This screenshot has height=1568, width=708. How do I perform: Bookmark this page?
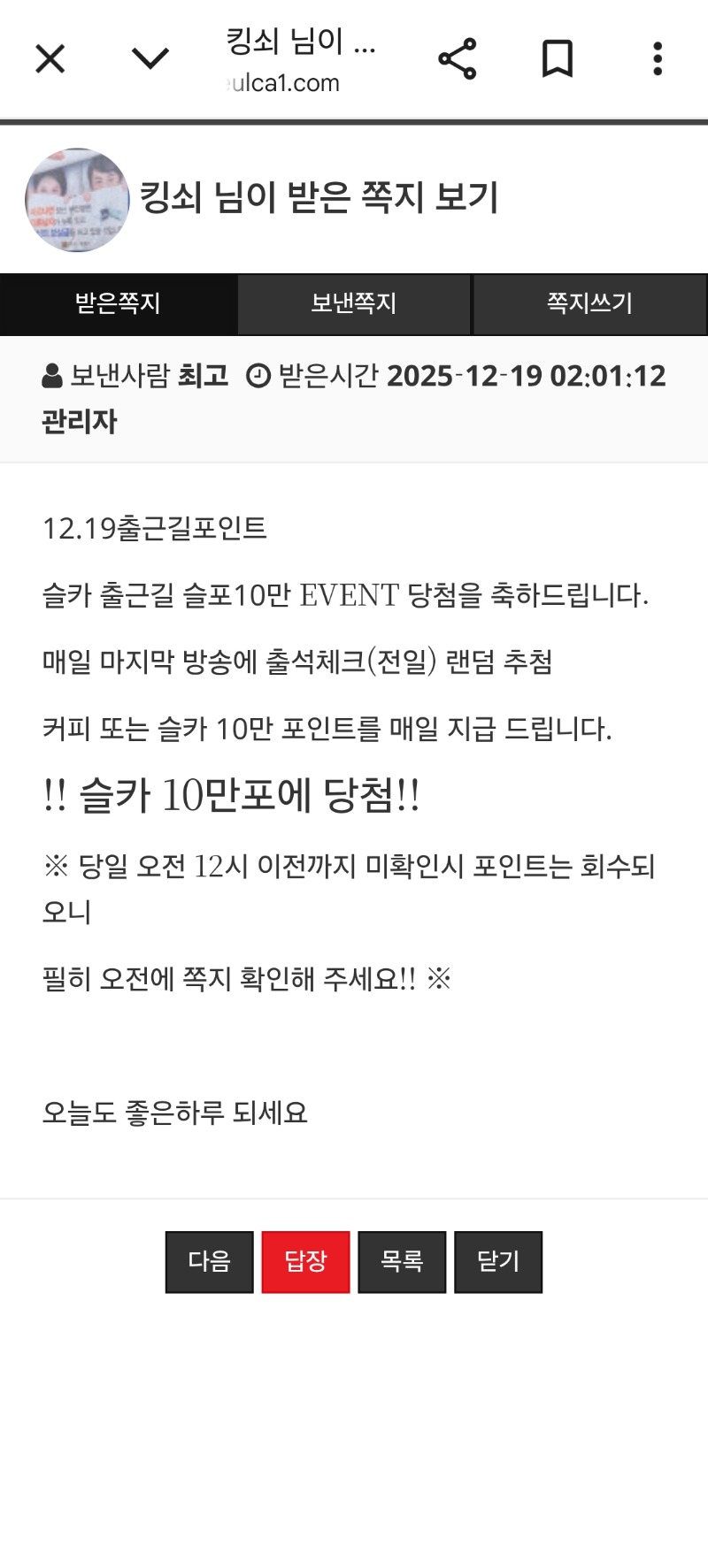point(558,59)
